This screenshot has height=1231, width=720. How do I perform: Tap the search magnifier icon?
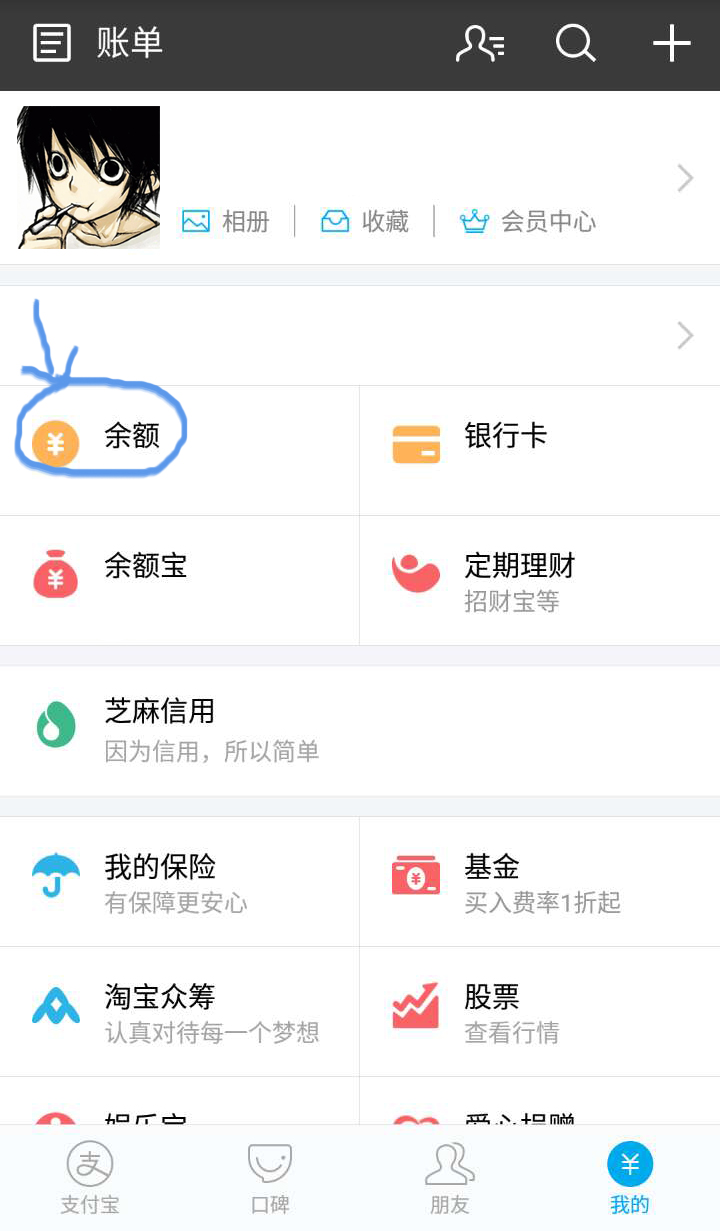point(575,44)
